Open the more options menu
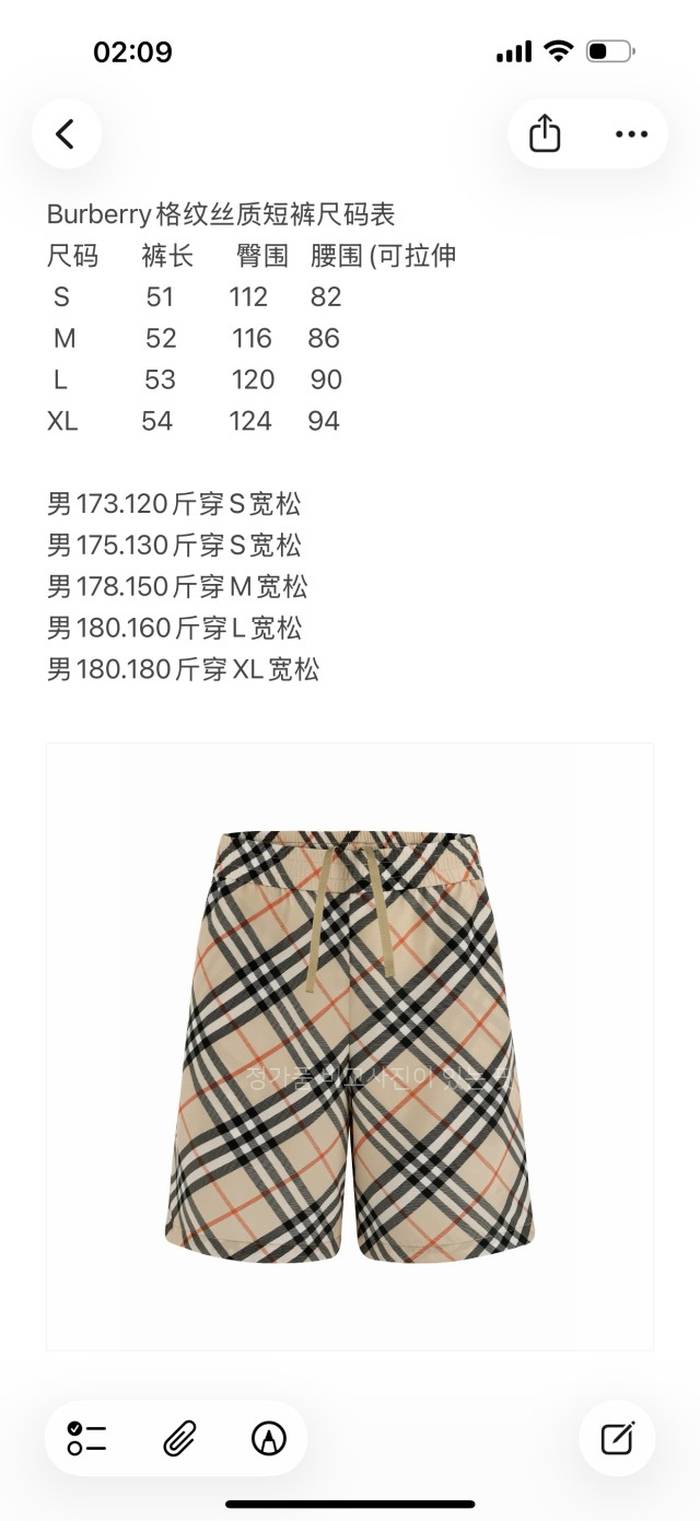Screen dimensions: 700x1521 (631, 134)
